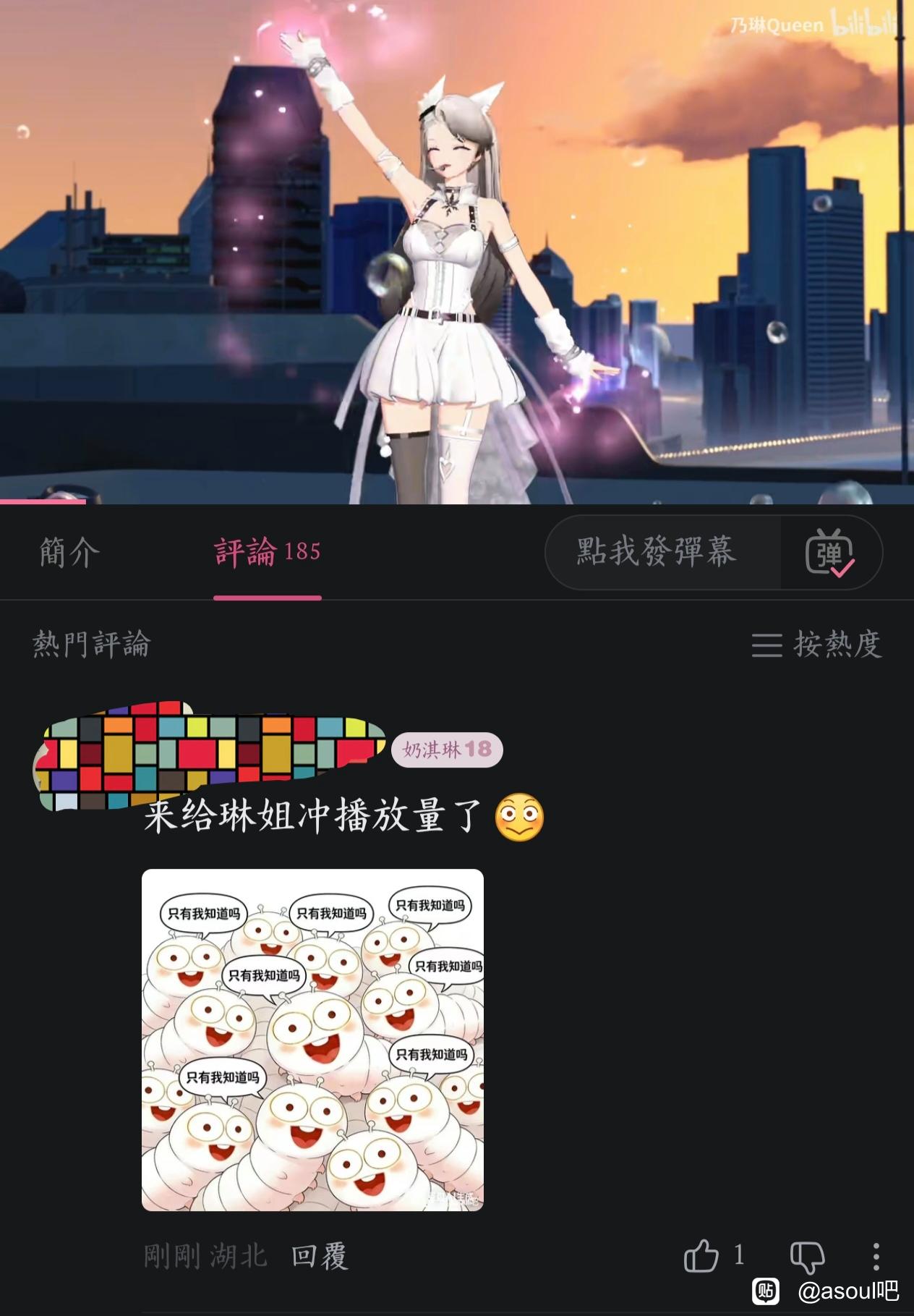Image resolution: width=914 pixels, height=1316 pixels.
Task: Switch to the 簡介 tab
Action: [69, 552]
